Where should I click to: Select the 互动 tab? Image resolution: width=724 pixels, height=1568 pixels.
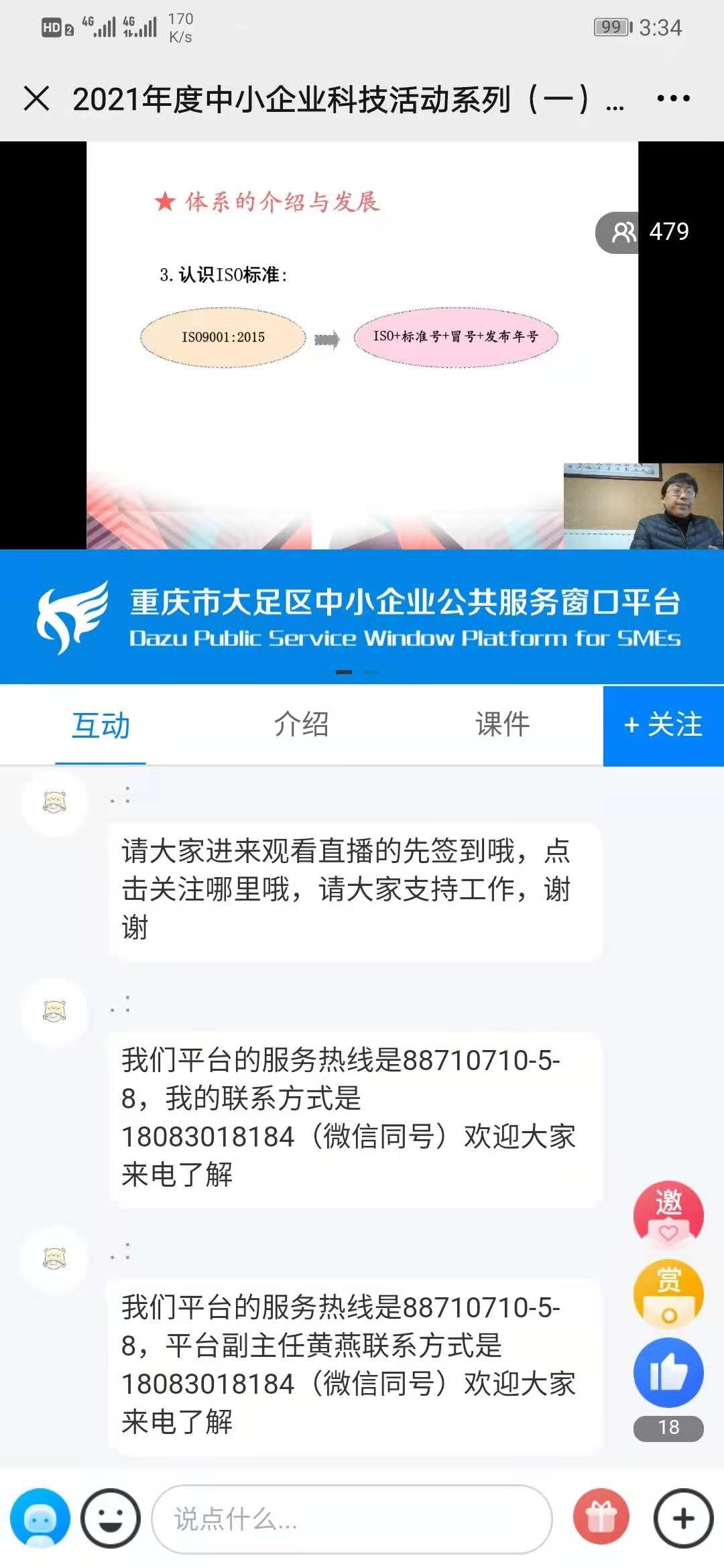tap(101, 725)
